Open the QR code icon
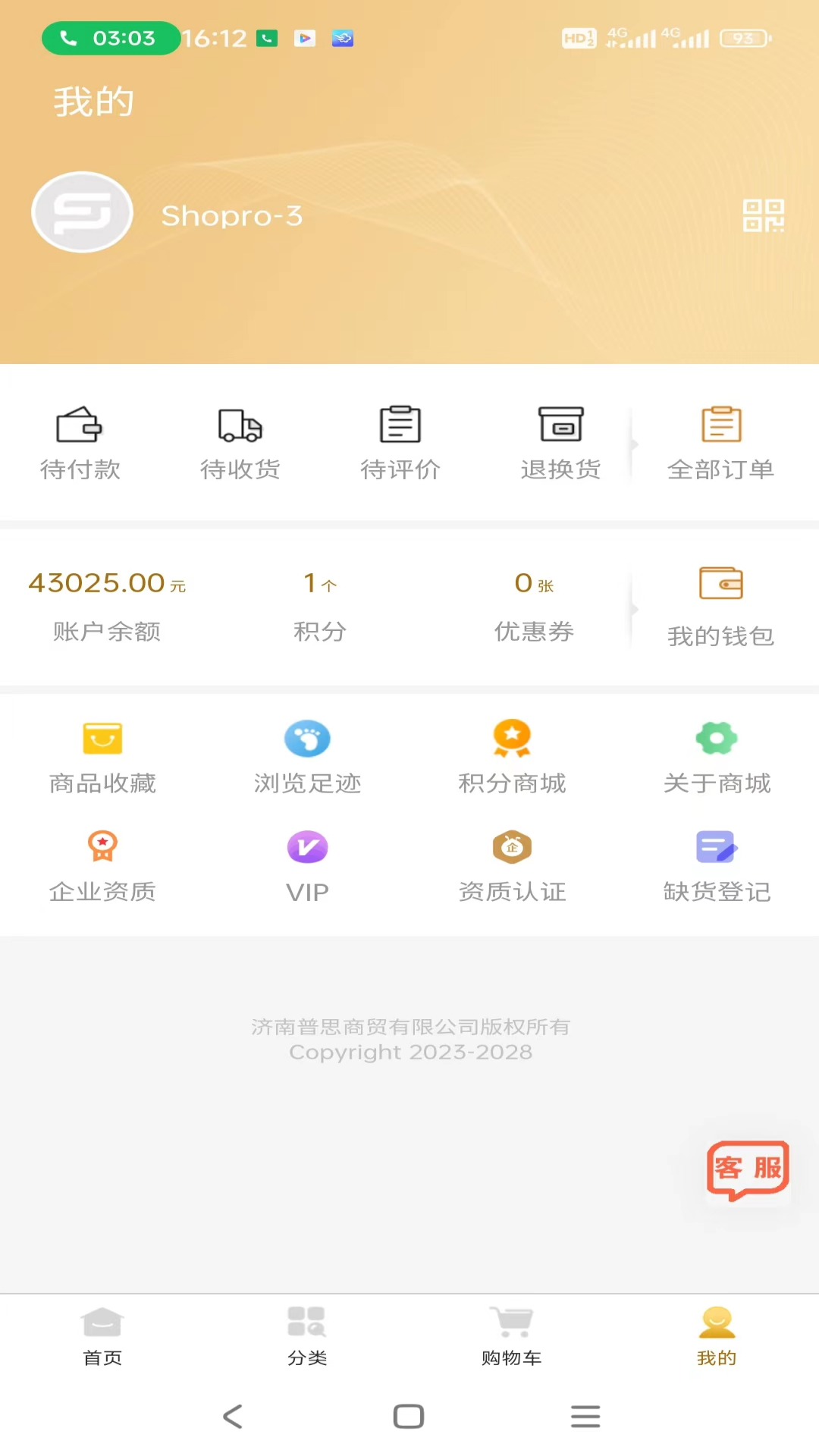Screen dimensions: 819x1456 coord(763,216)
